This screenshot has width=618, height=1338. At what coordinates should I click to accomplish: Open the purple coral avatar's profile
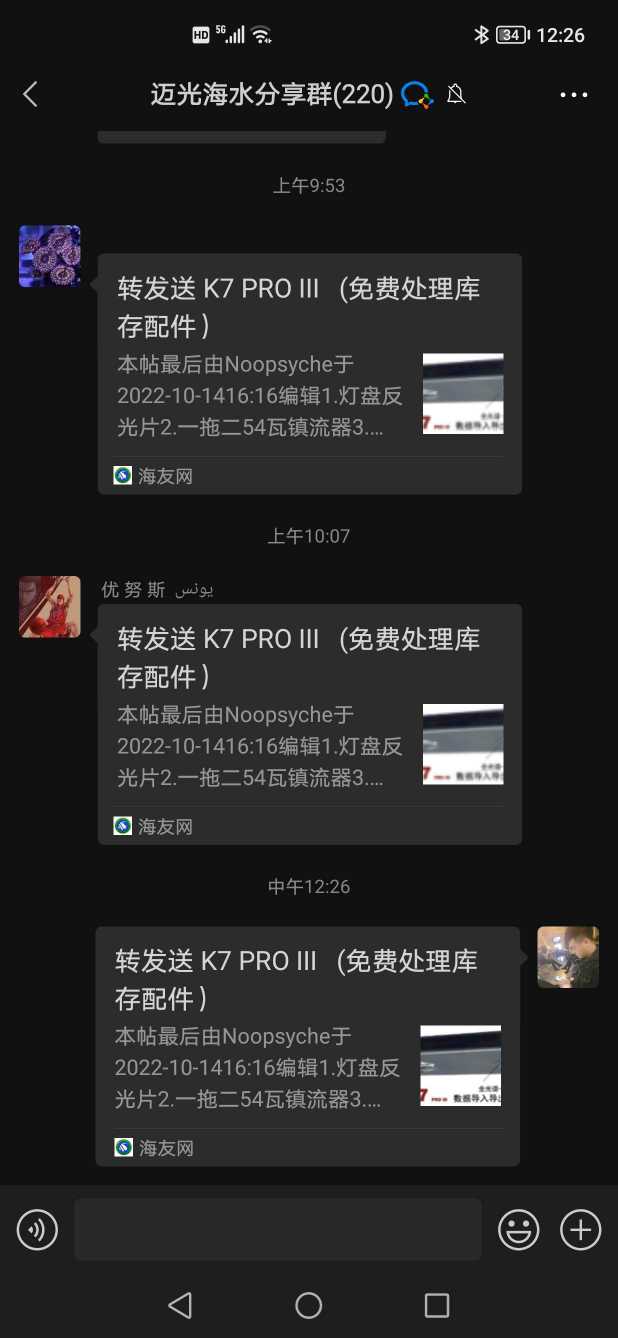(x=50, y=256)
